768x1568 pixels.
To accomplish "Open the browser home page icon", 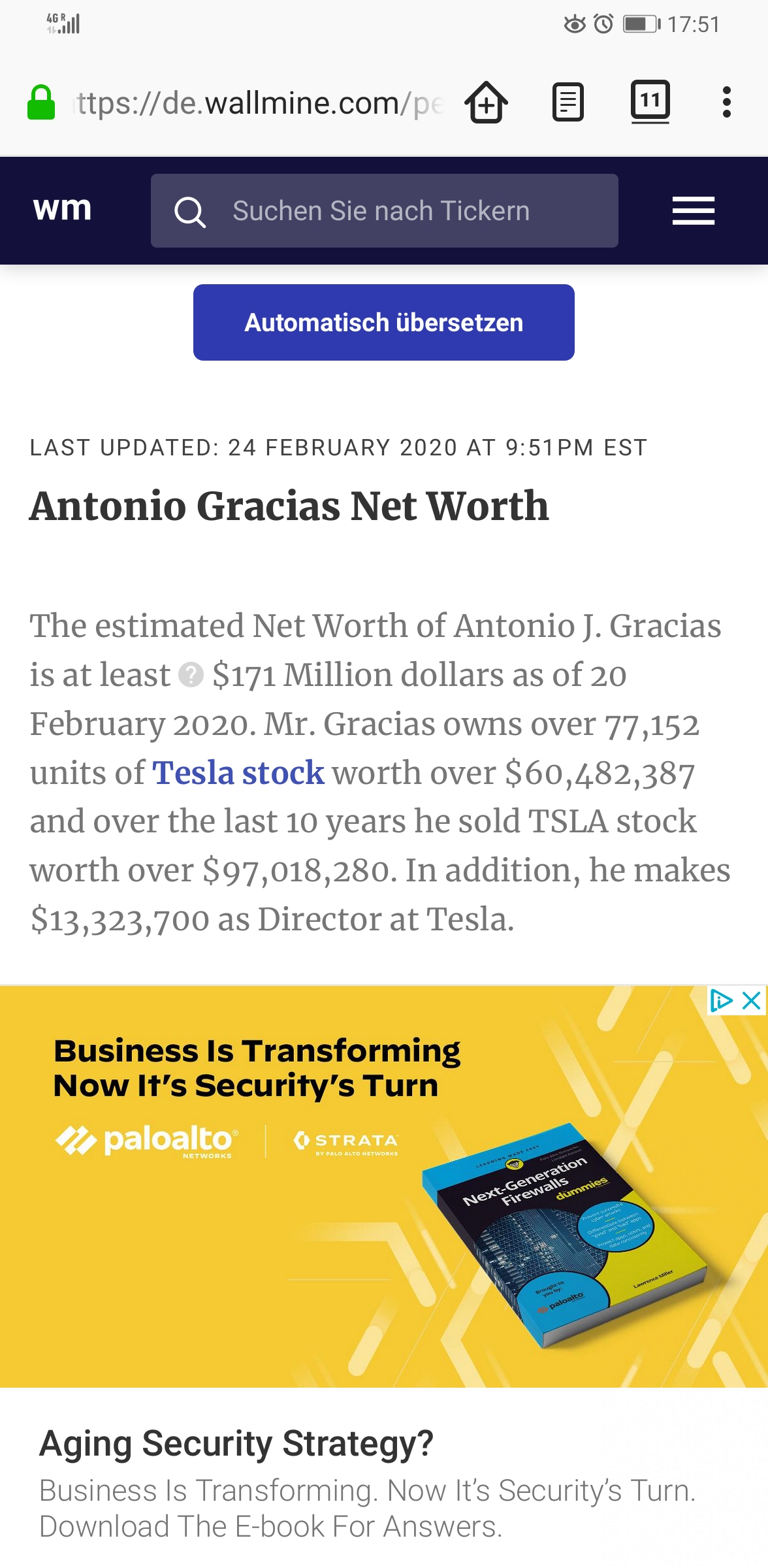I will click(x=486, y=103).
